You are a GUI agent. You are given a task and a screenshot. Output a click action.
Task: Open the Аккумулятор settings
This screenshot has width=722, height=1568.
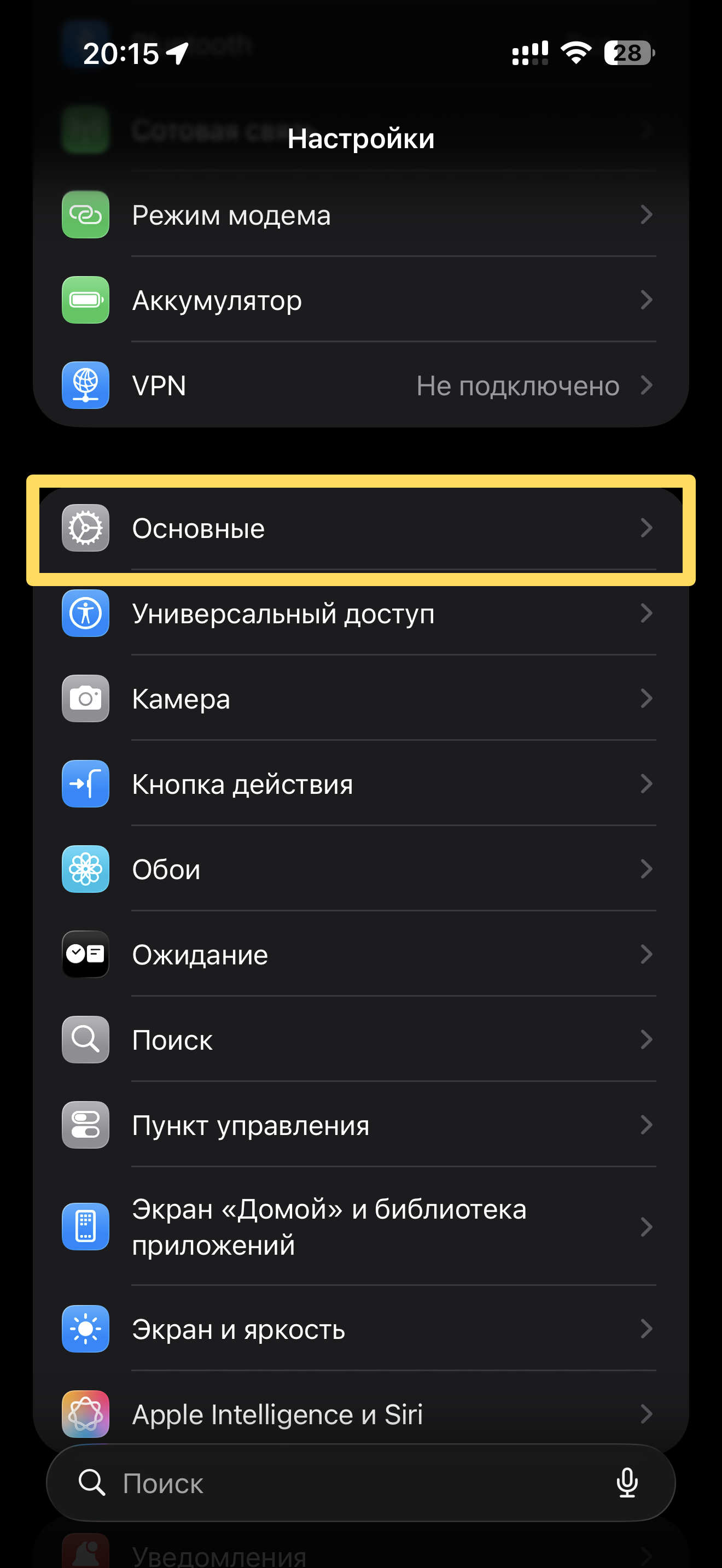tap(359, 300)
